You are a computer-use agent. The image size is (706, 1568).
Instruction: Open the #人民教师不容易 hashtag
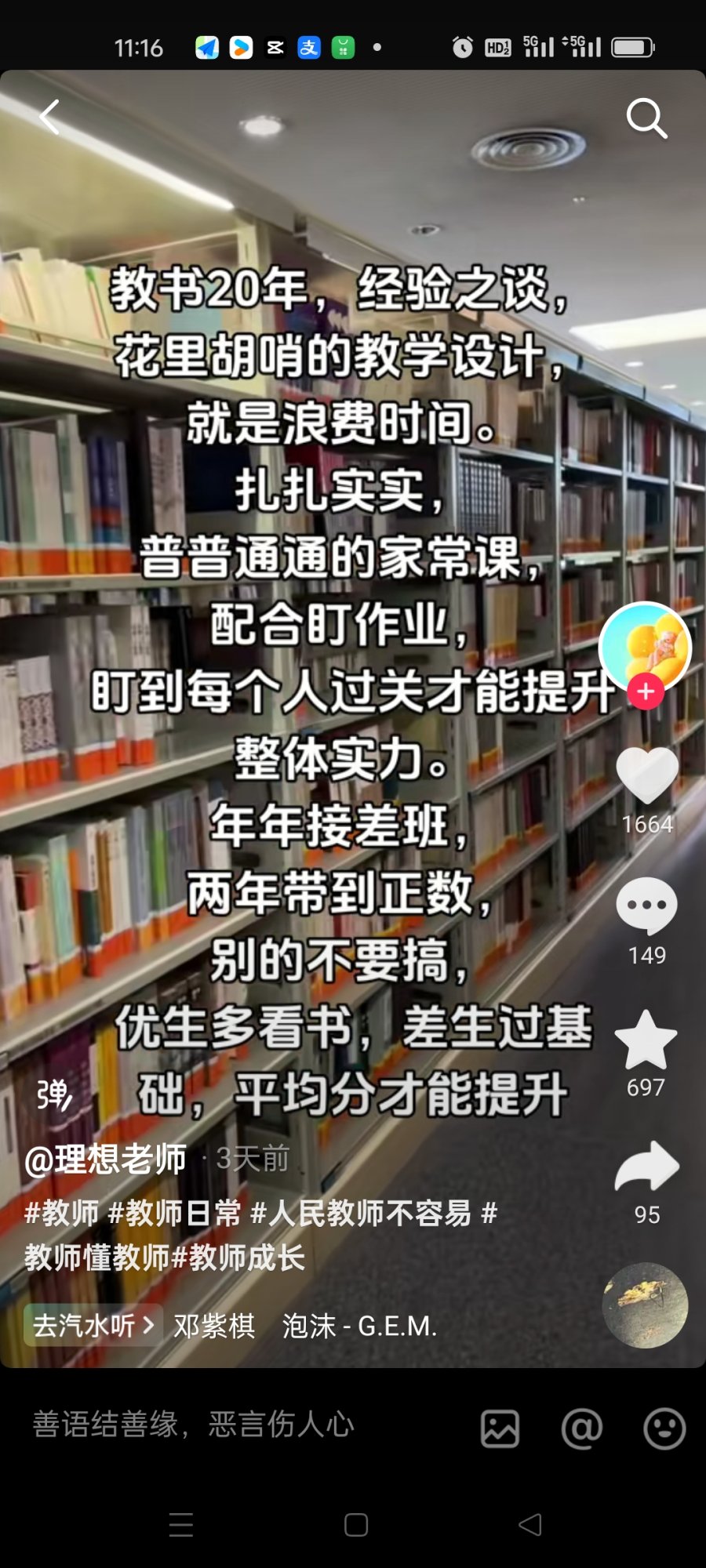point(361,1214)
